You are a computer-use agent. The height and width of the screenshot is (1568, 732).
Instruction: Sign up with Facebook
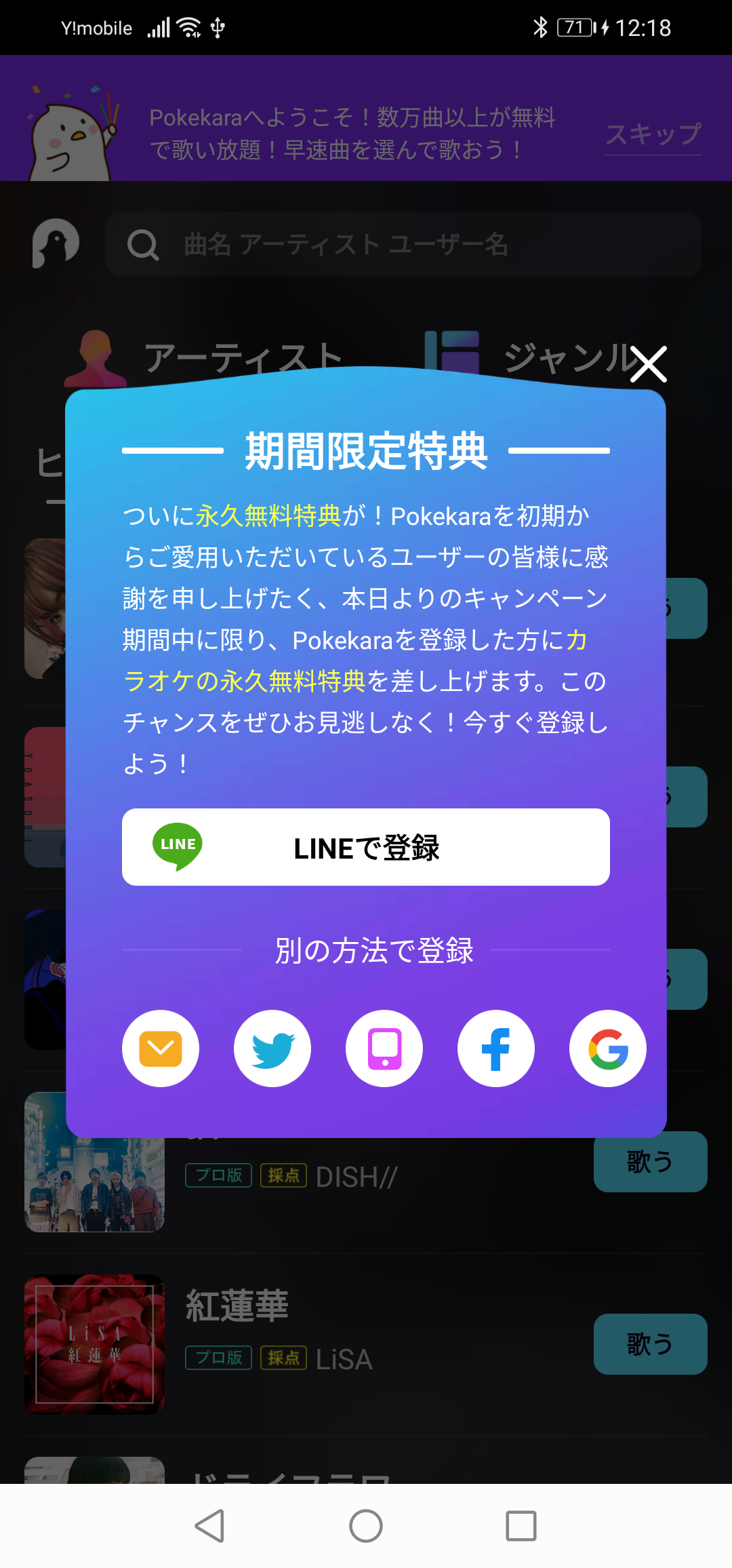pos(496,1048)
